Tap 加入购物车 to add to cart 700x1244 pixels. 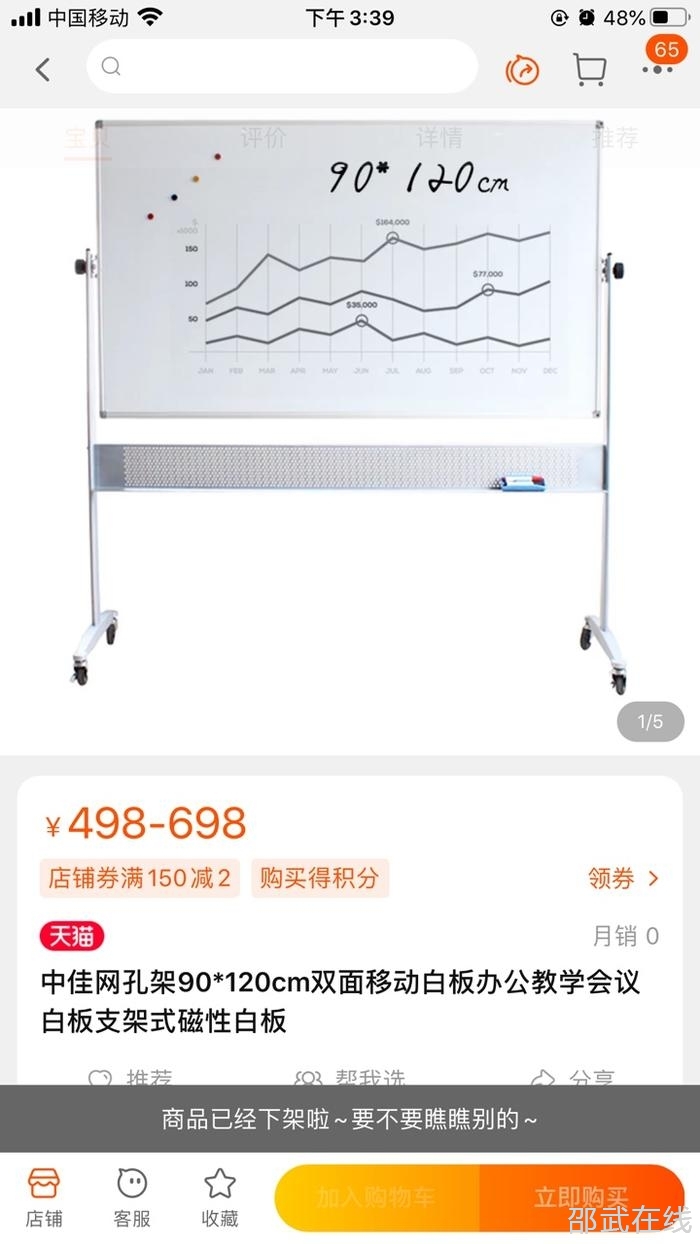377,1197
